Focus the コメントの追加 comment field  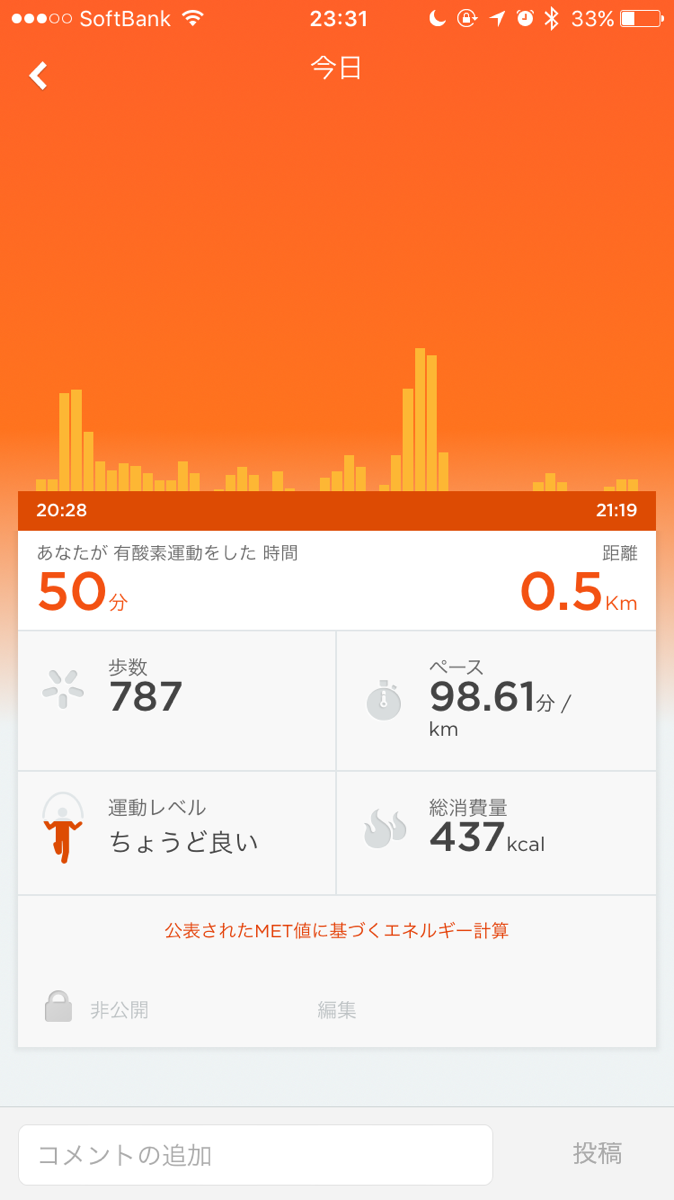[255, 1155]
